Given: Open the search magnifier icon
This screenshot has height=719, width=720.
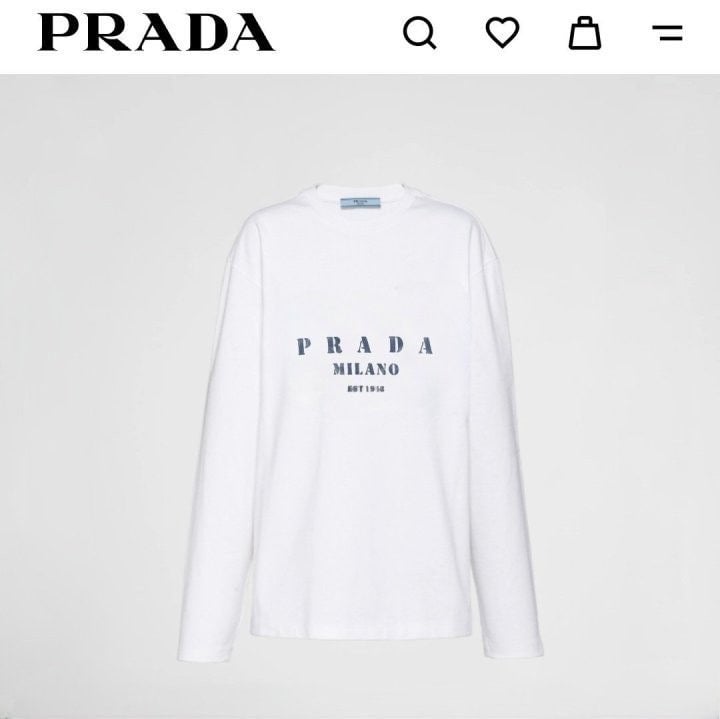Looking at the screenshot, I should click(x=419, y=33).
